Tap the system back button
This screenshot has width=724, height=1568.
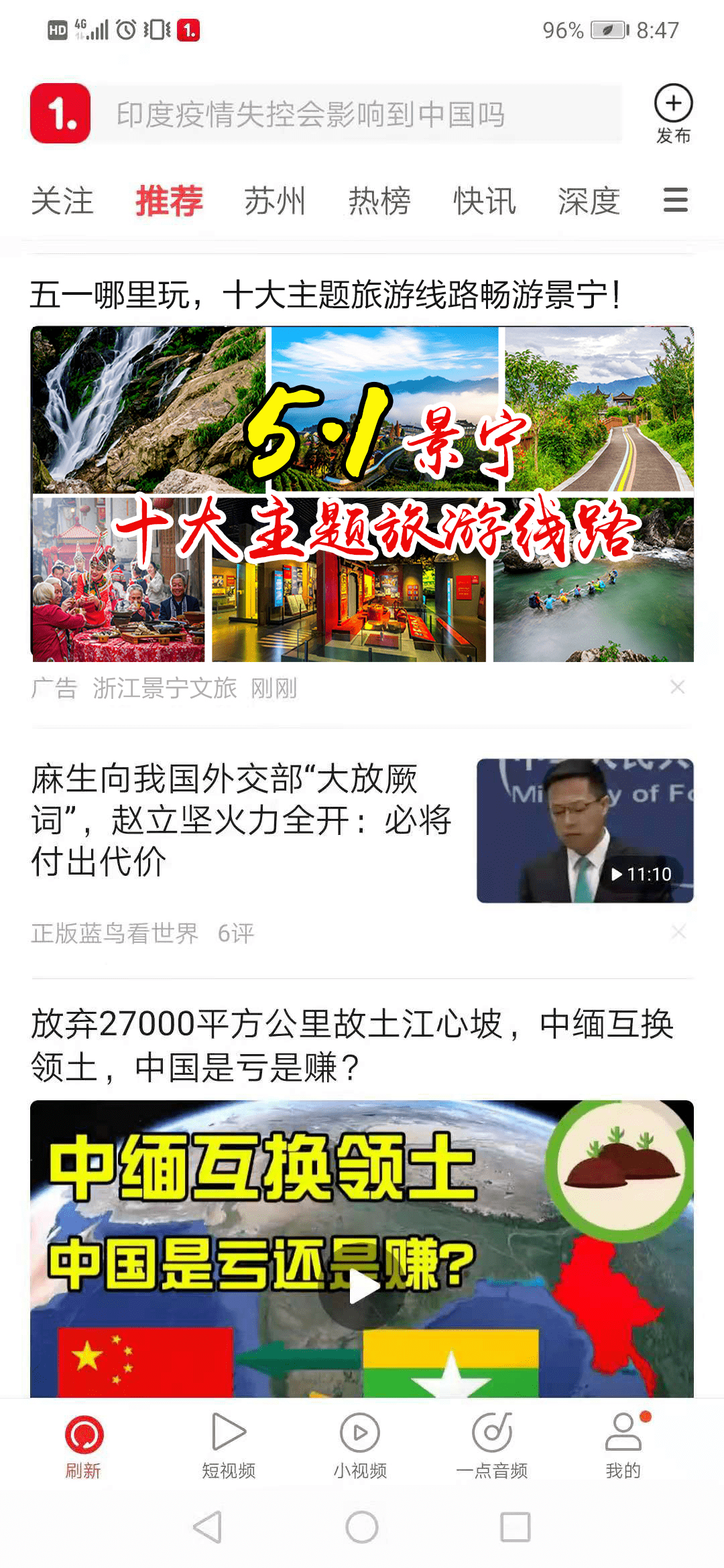pos(208,1527)
